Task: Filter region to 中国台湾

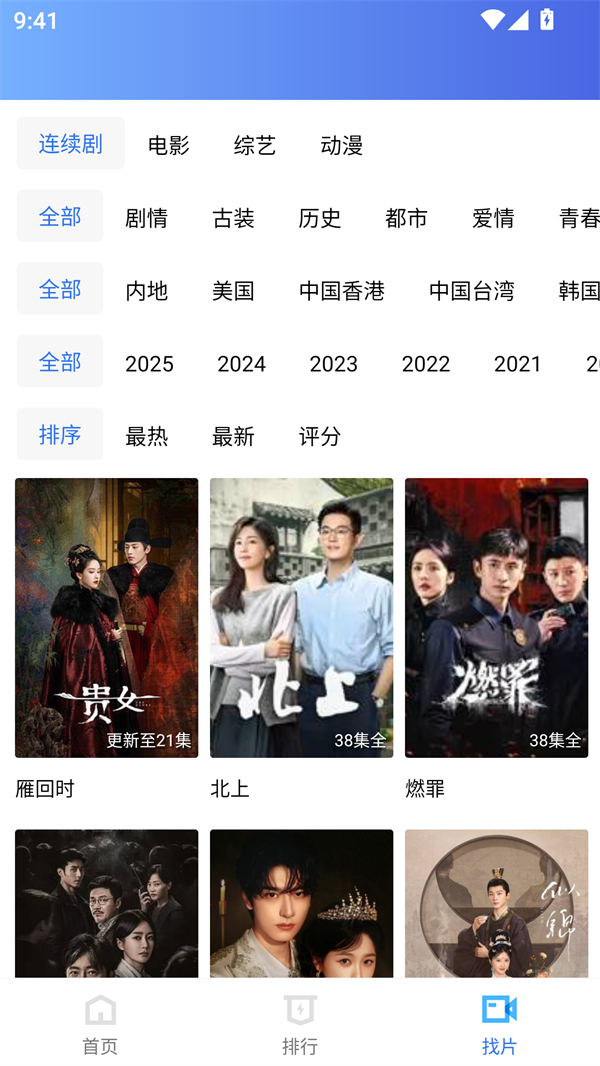Action: 471,291
